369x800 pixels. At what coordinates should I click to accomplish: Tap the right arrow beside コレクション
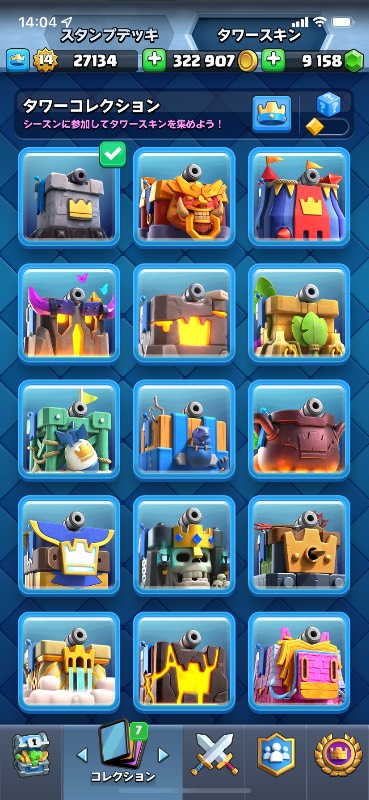pos(163,755)
